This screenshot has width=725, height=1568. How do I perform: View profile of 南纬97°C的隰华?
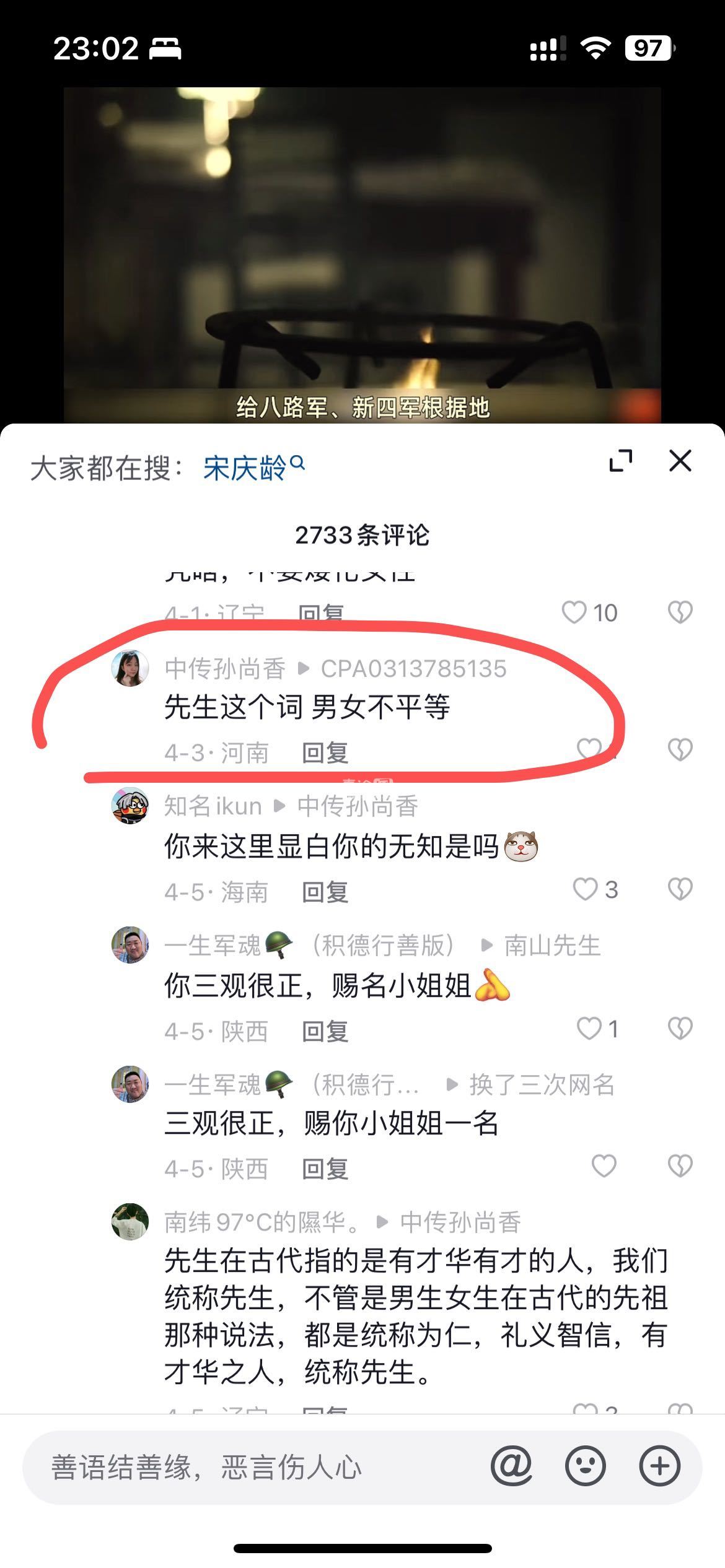(x=130, y=1222)
